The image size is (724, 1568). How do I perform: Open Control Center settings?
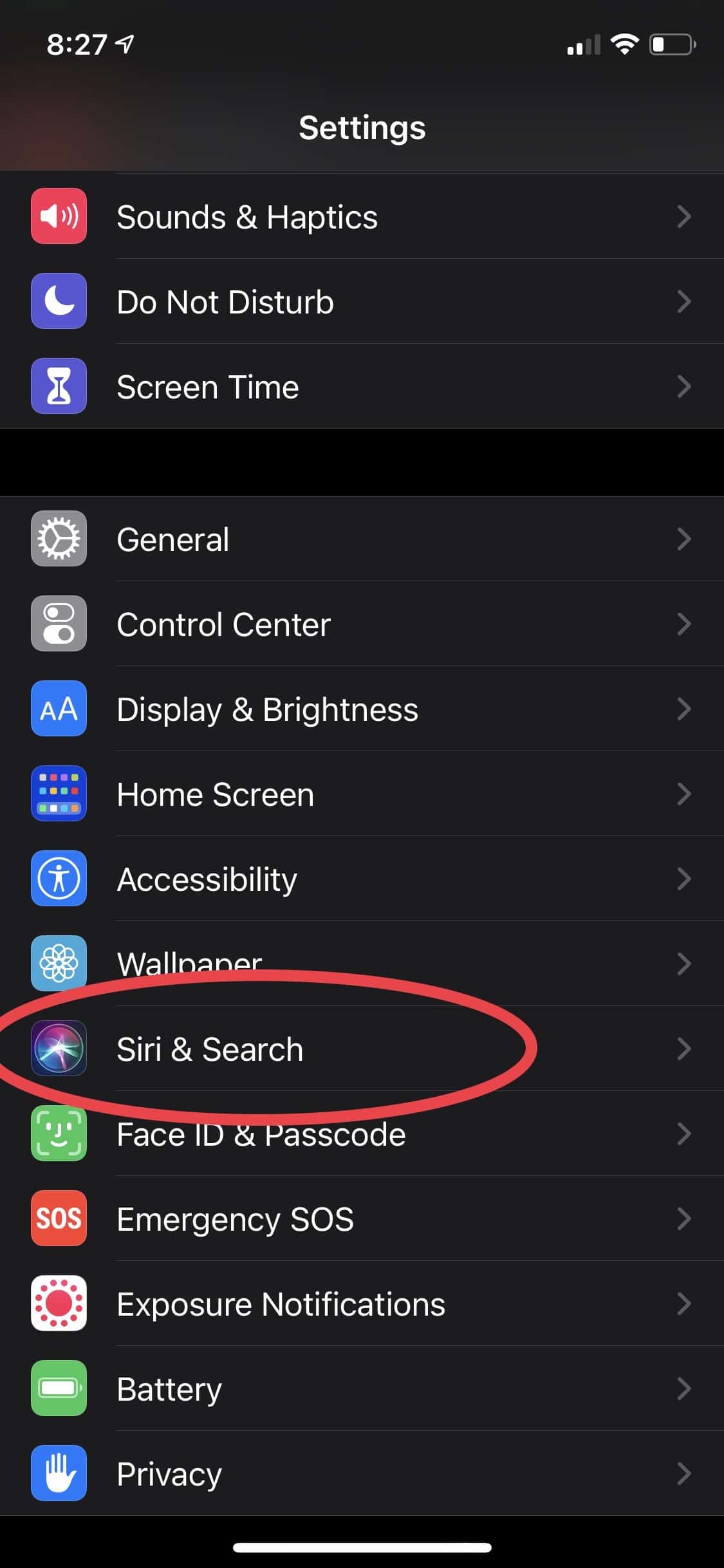coord(362,624)
